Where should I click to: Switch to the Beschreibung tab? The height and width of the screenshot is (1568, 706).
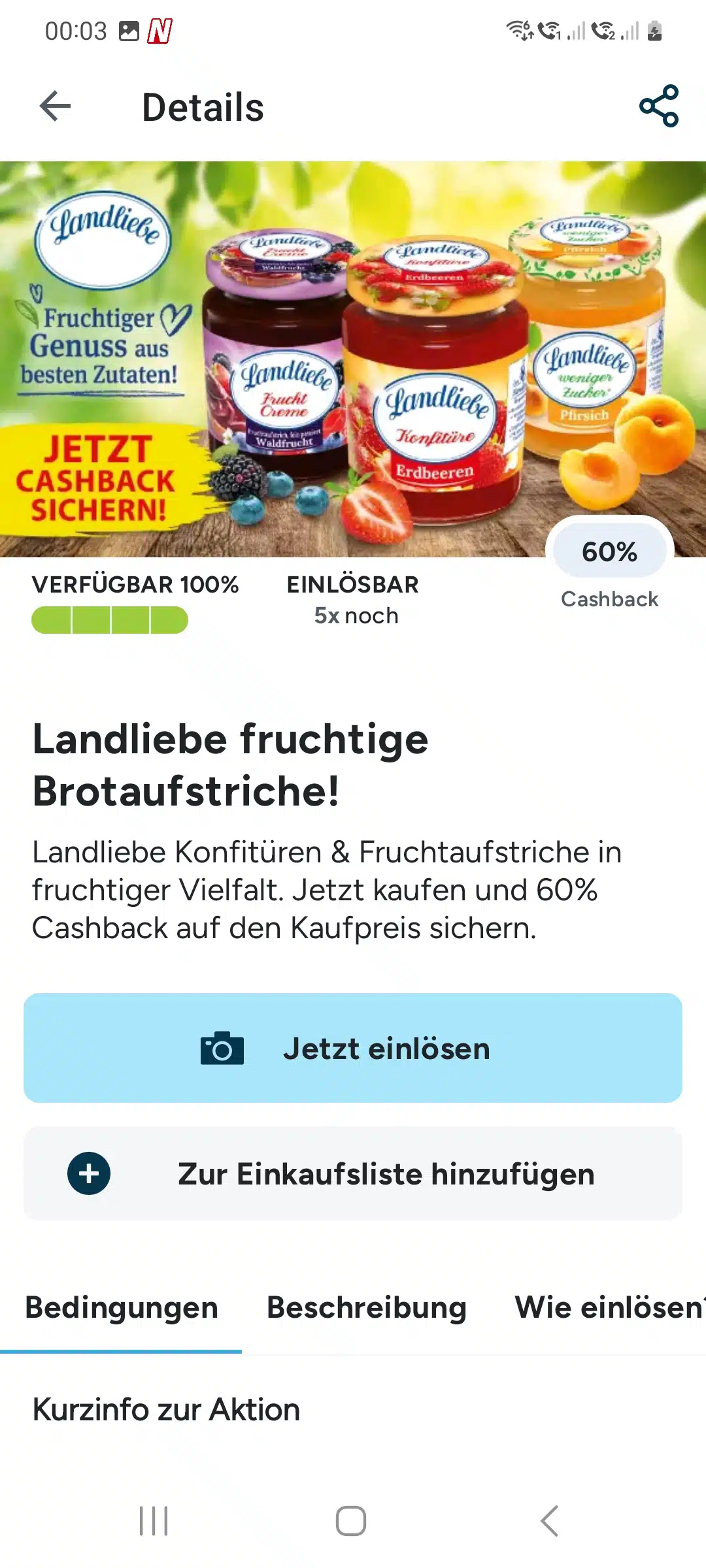click(x=367, y=1308)
